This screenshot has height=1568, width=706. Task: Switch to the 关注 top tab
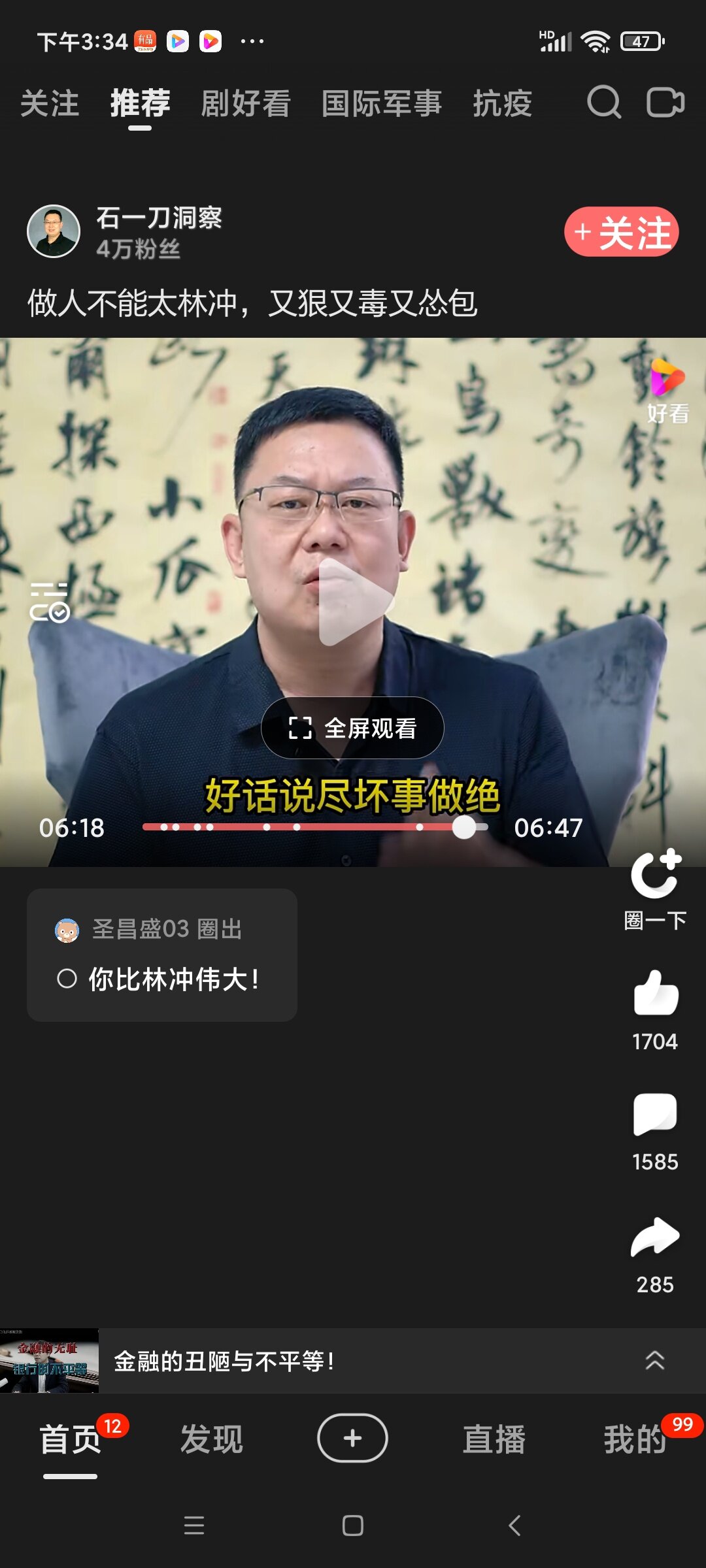[x=50, y=104]
